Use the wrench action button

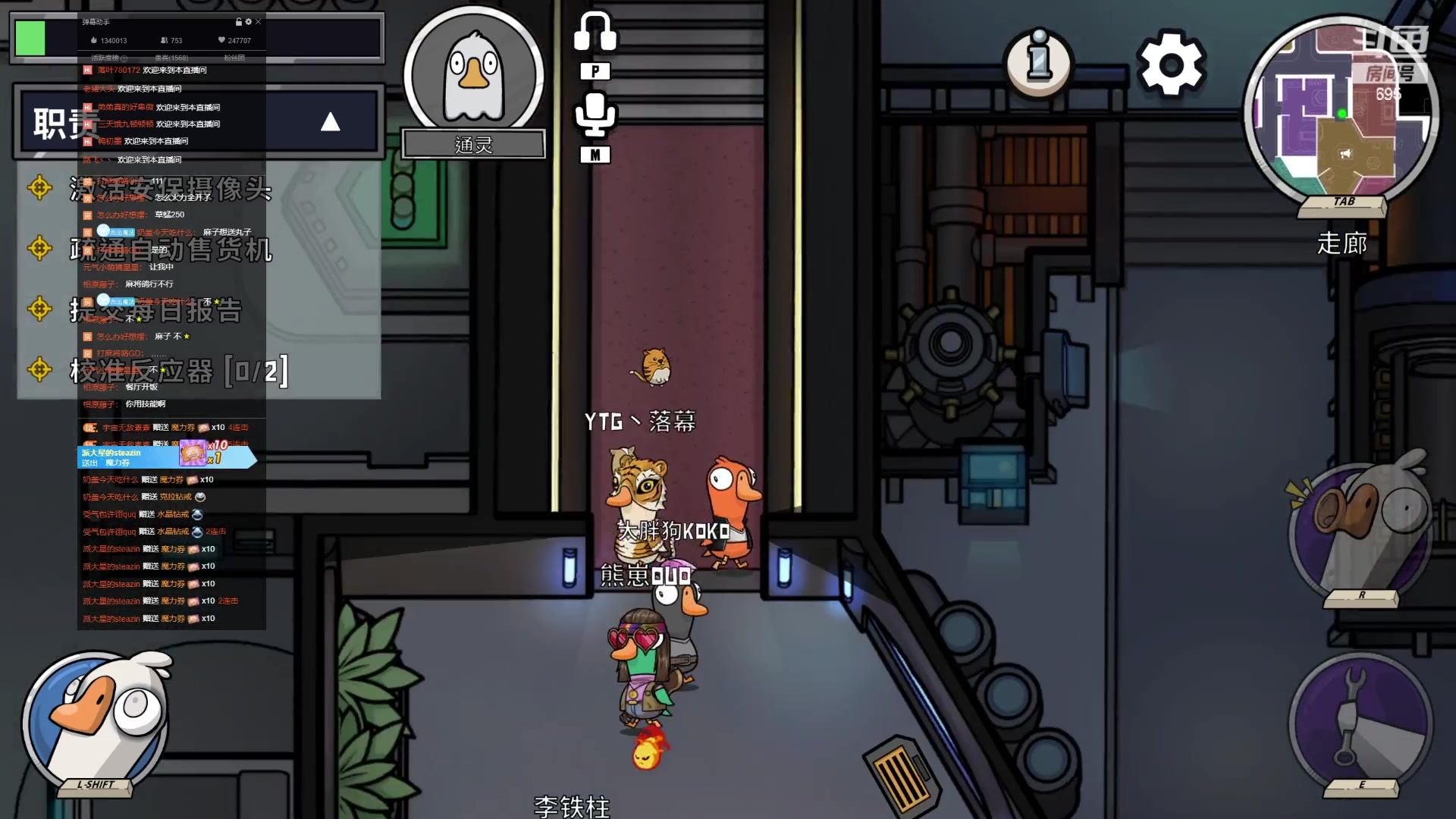tap(1360, 724)
